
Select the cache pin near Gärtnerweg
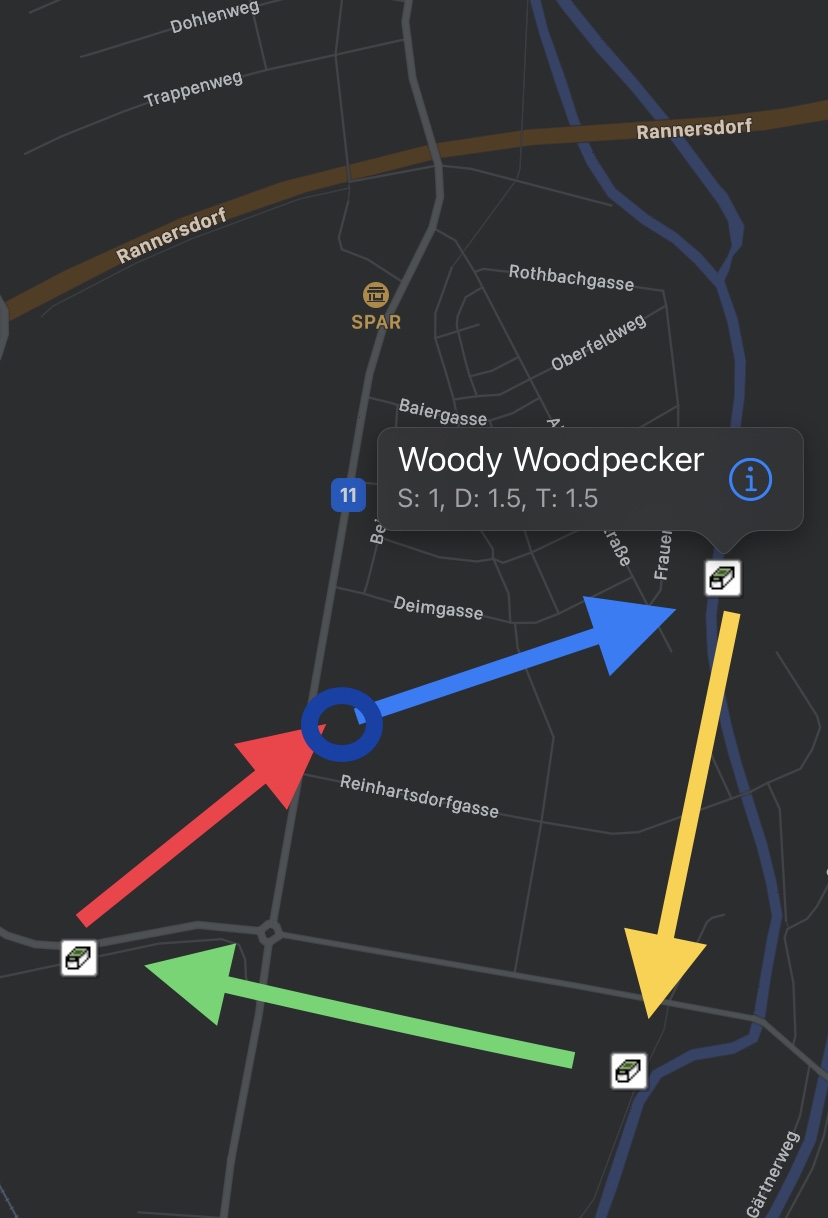coord(628,1071)
